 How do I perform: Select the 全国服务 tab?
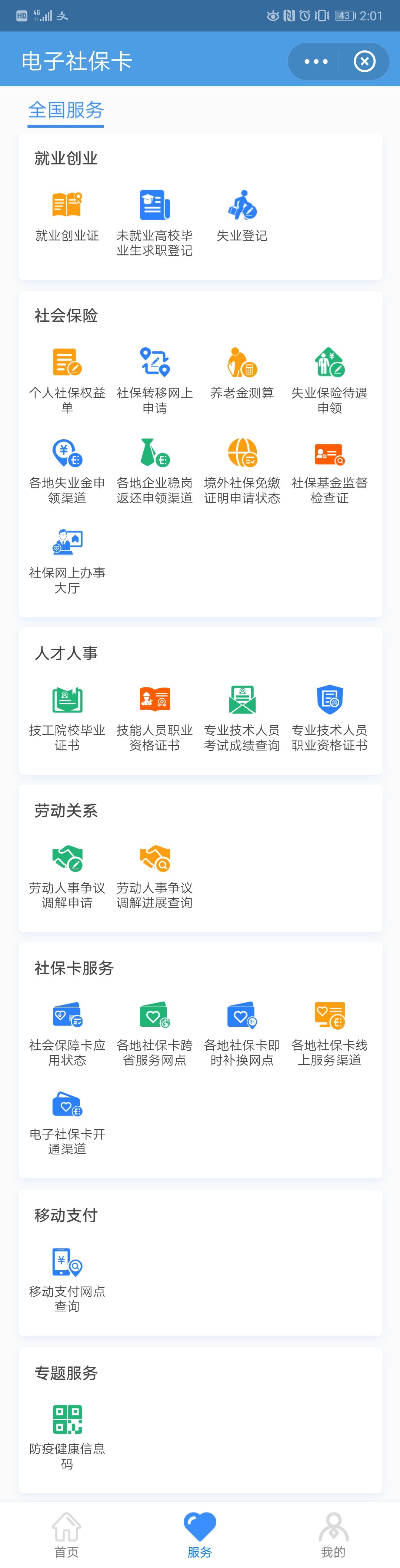pyautogui.click(x=66, y=110)
